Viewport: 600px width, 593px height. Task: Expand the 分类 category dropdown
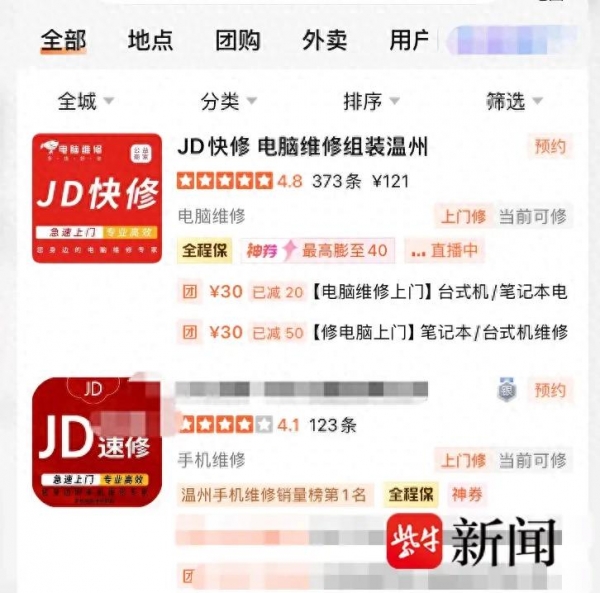tap(228, 101)
